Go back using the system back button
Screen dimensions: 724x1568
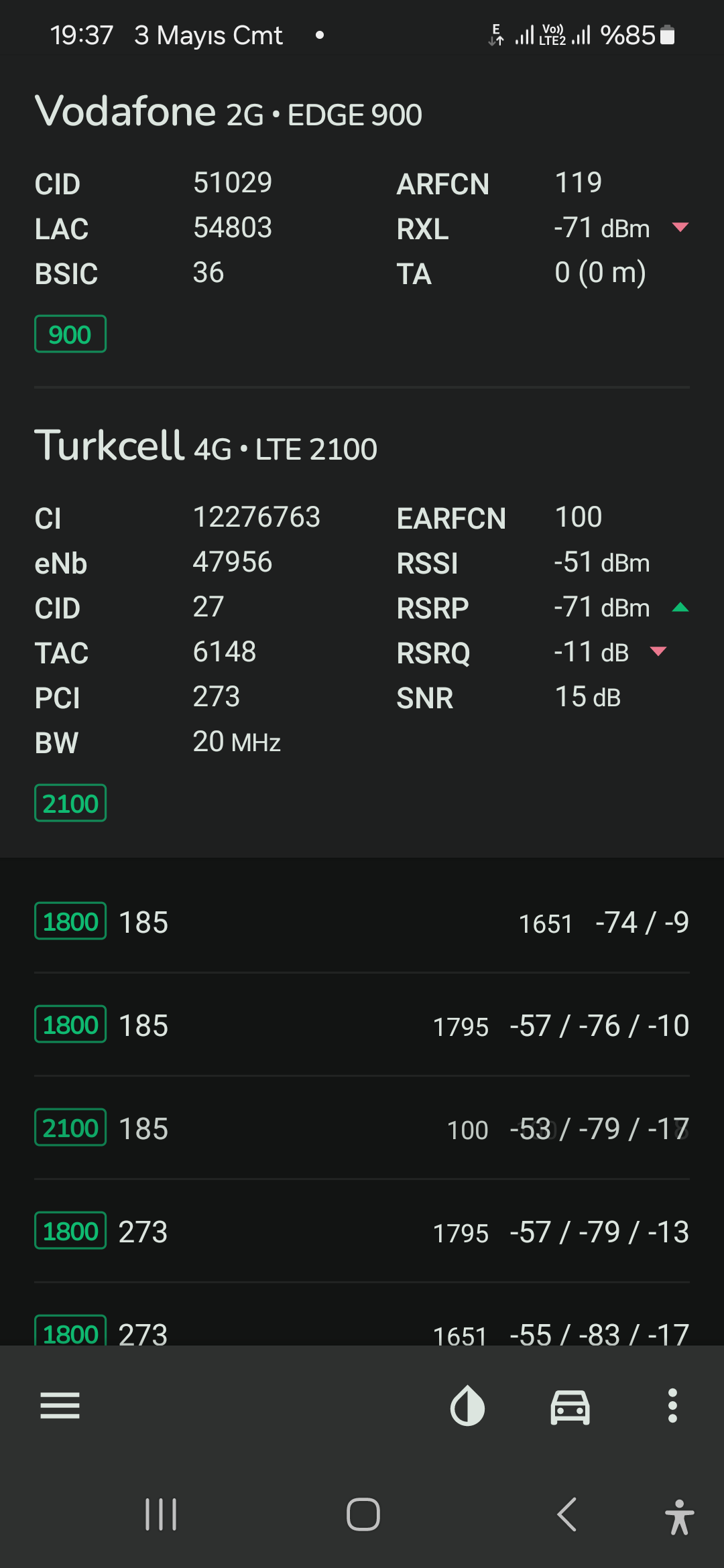[567, 1514]
